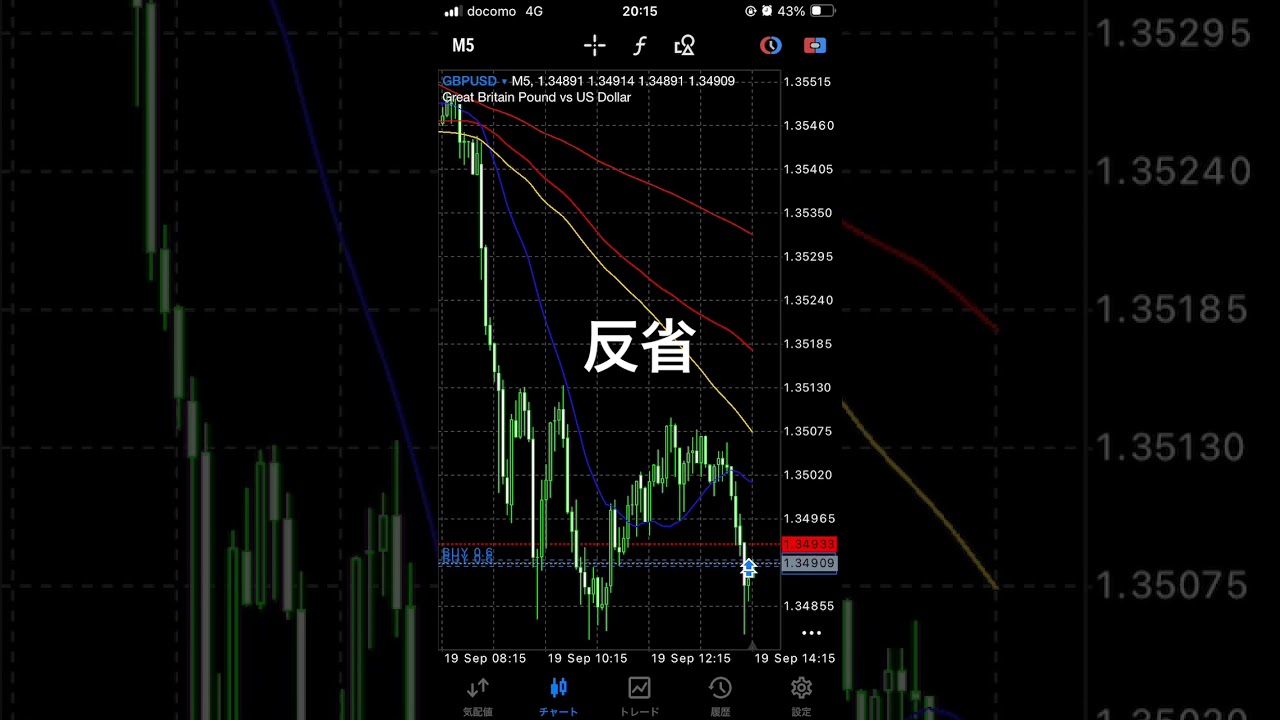Activate the crosshair tool
Image resolution: width=1280 pixels, height=720 pixels.
click(595, 45)
